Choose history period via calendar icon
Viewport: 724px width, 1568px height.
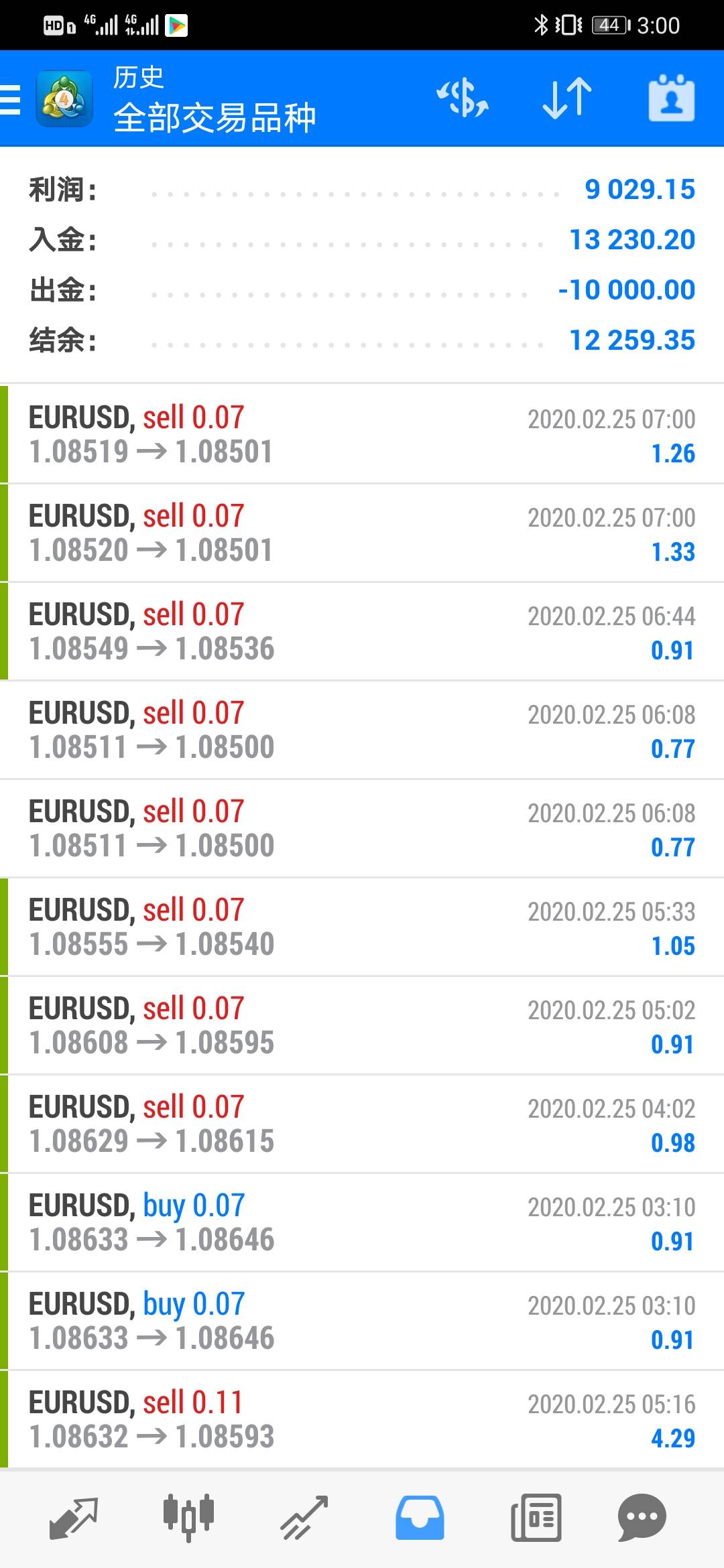coord(671,99)
